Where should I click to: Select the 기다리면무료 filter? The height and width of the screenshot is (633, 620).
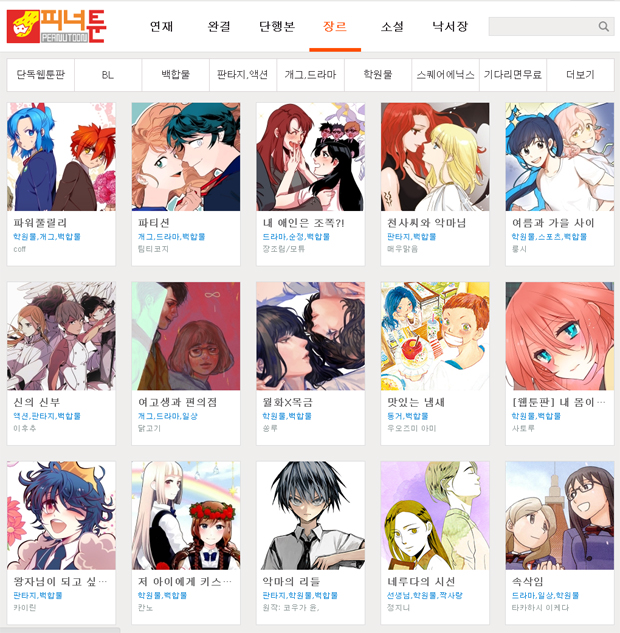coord(512,75)
